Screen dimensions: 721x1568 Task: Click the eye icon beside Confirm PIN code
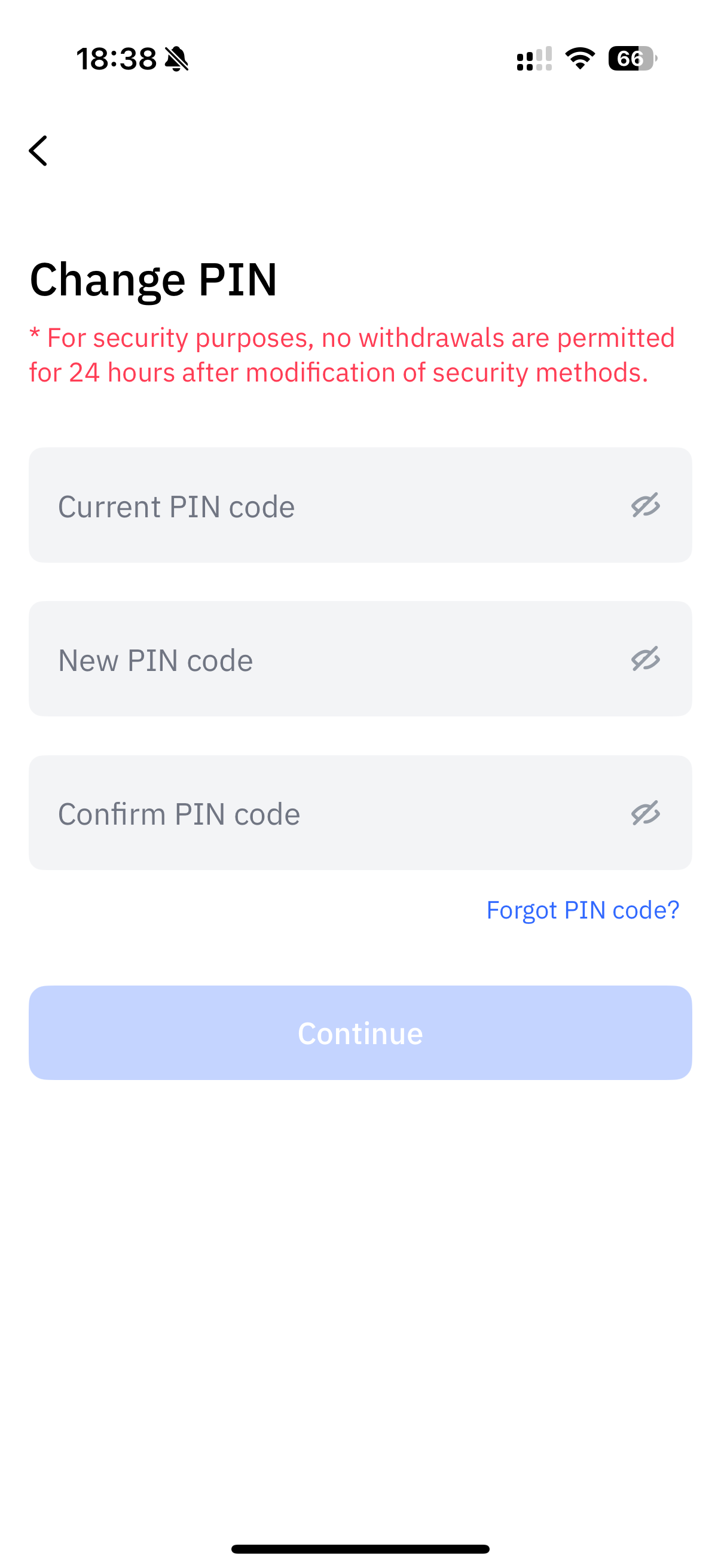(645, 813)
